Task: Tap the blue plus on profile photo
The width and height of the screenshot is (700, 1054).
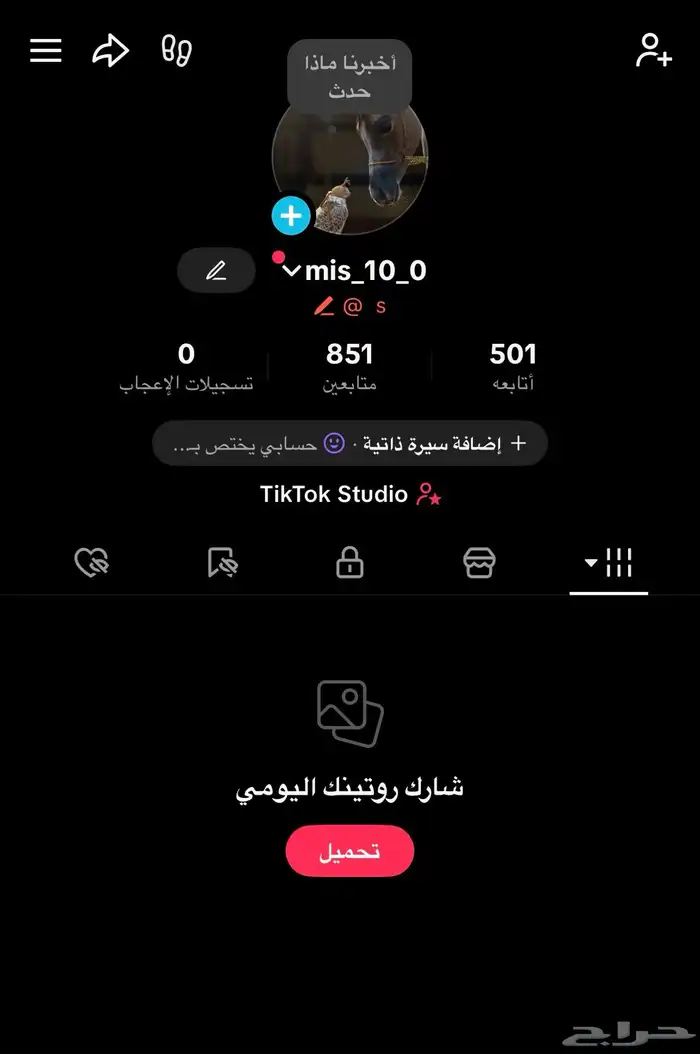Action: tap(291, 215)
